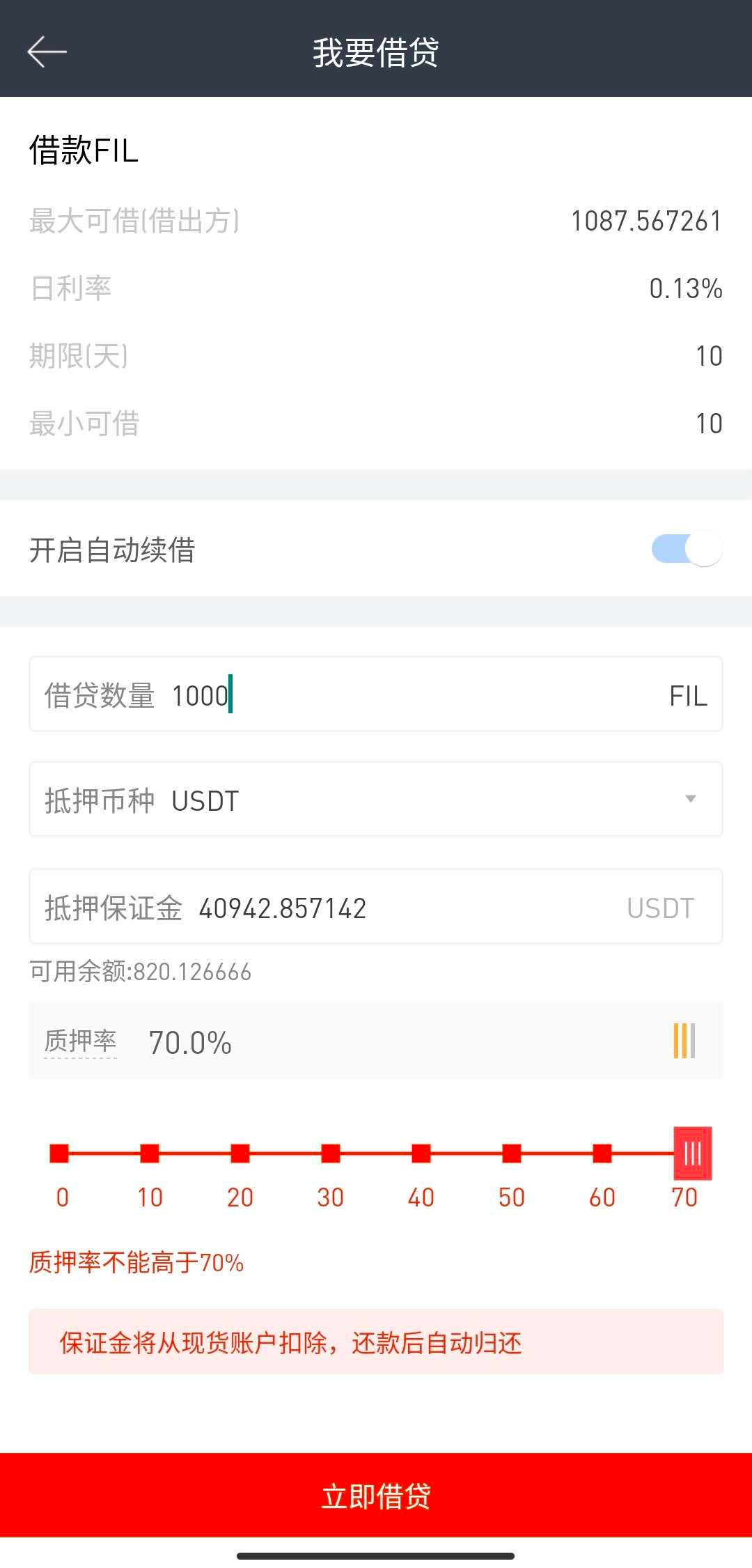Tap the 借贷数量 amount input field
Screen dimensions: 752x1568
click(x=279, y=694)
